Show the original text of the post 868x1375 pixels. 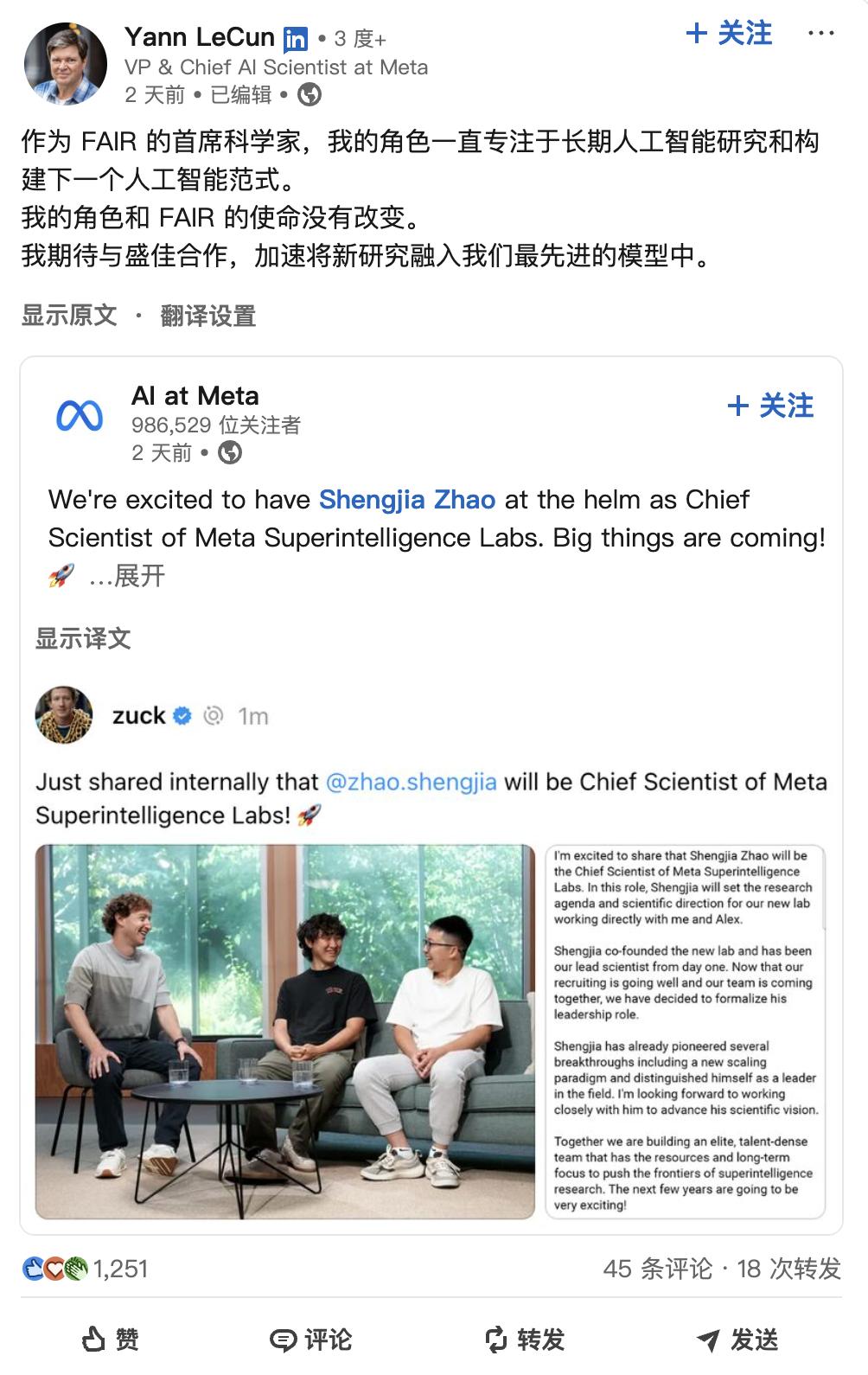(x=69, y=316)
